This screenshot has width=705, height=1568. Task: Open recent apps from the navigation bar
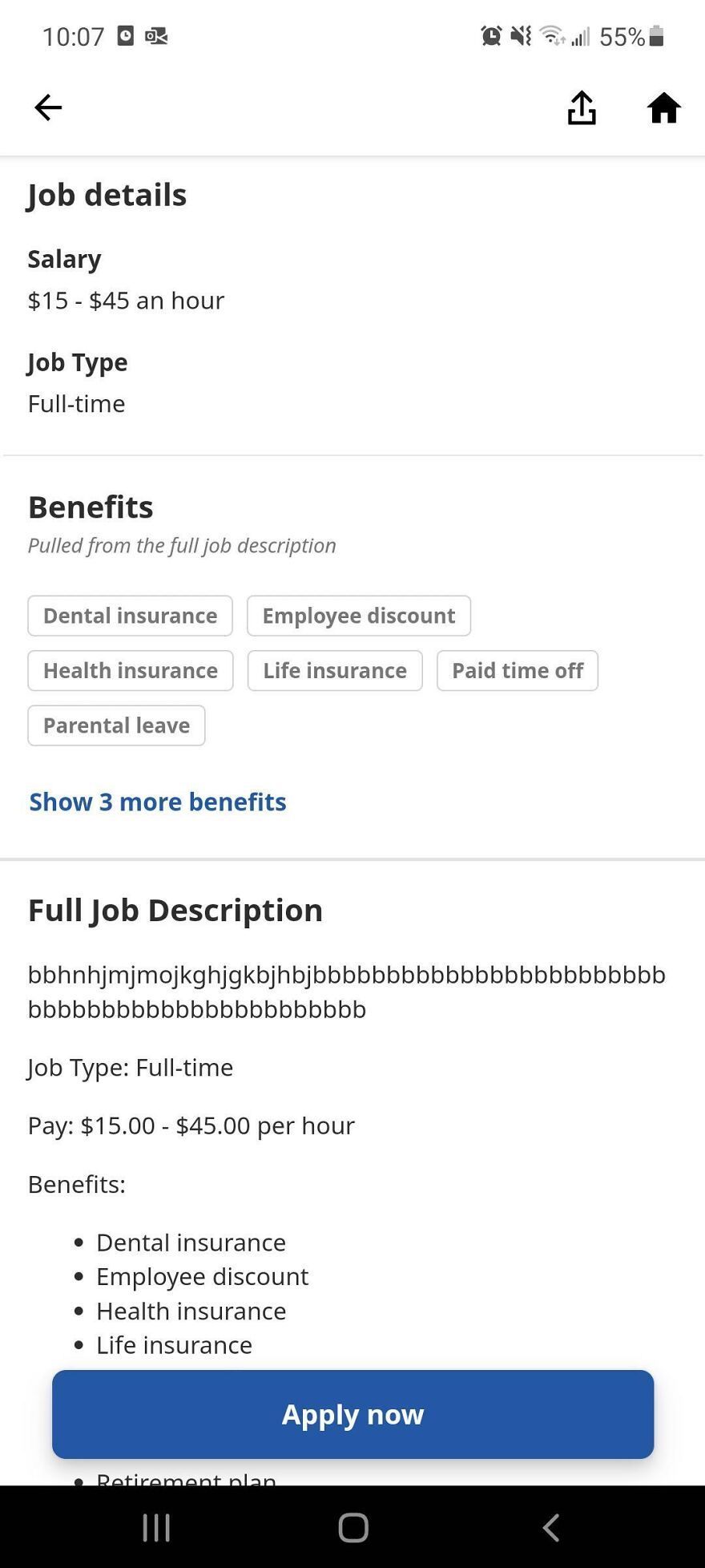(156, 1527)
